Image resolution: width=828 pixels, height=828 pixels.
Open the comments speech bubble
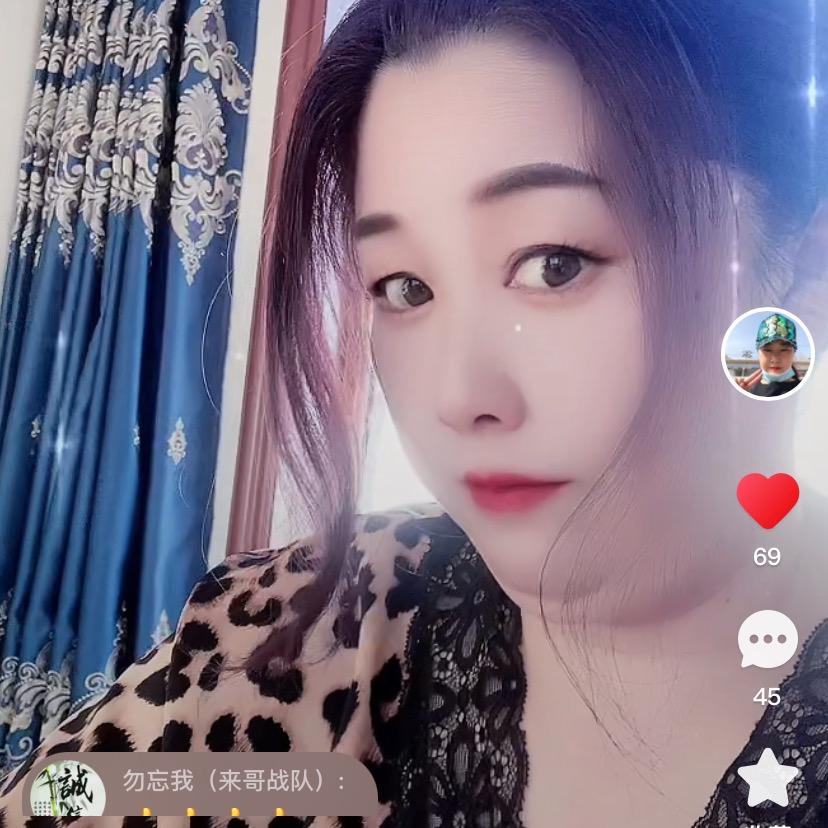767,640
